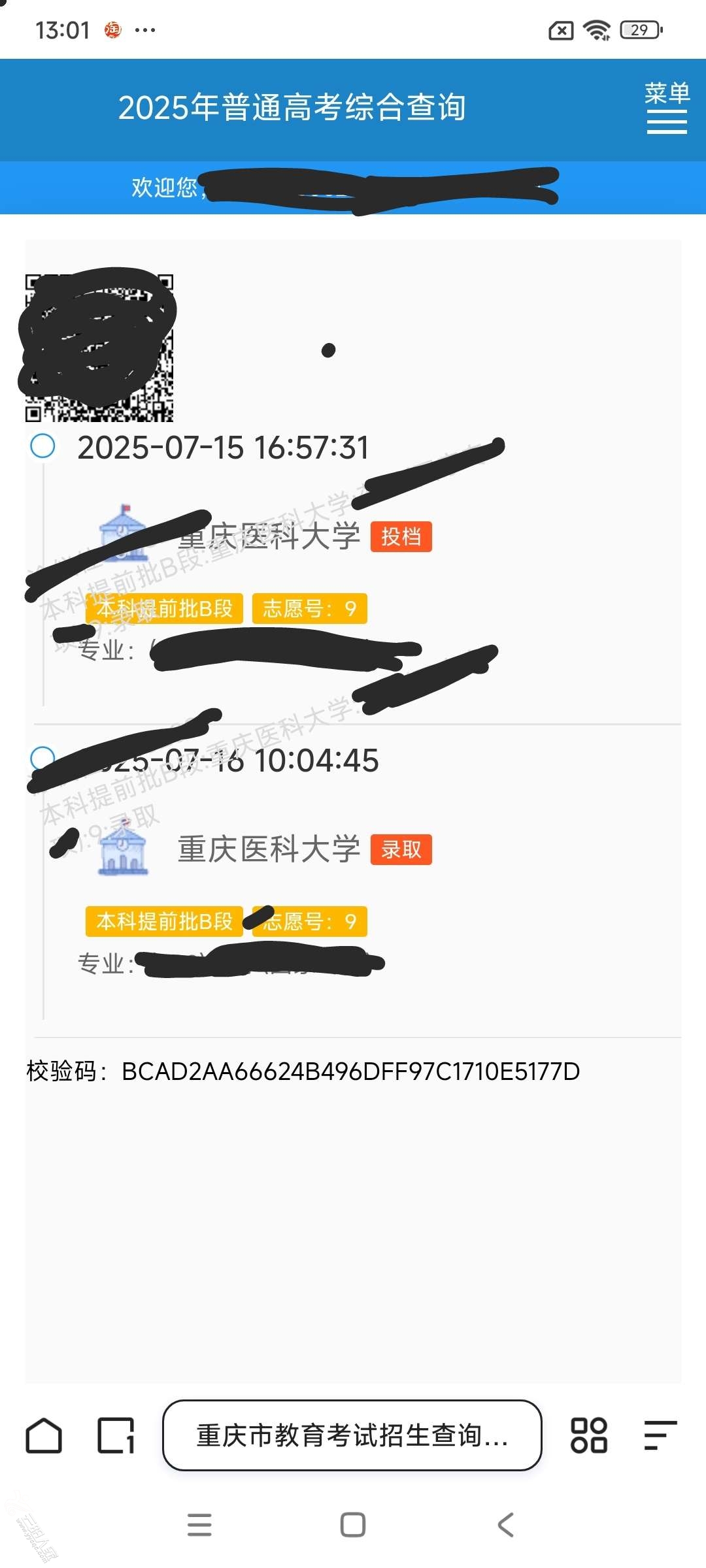Go to the browser home page

pyautogui.click(x=44, y=1435)
